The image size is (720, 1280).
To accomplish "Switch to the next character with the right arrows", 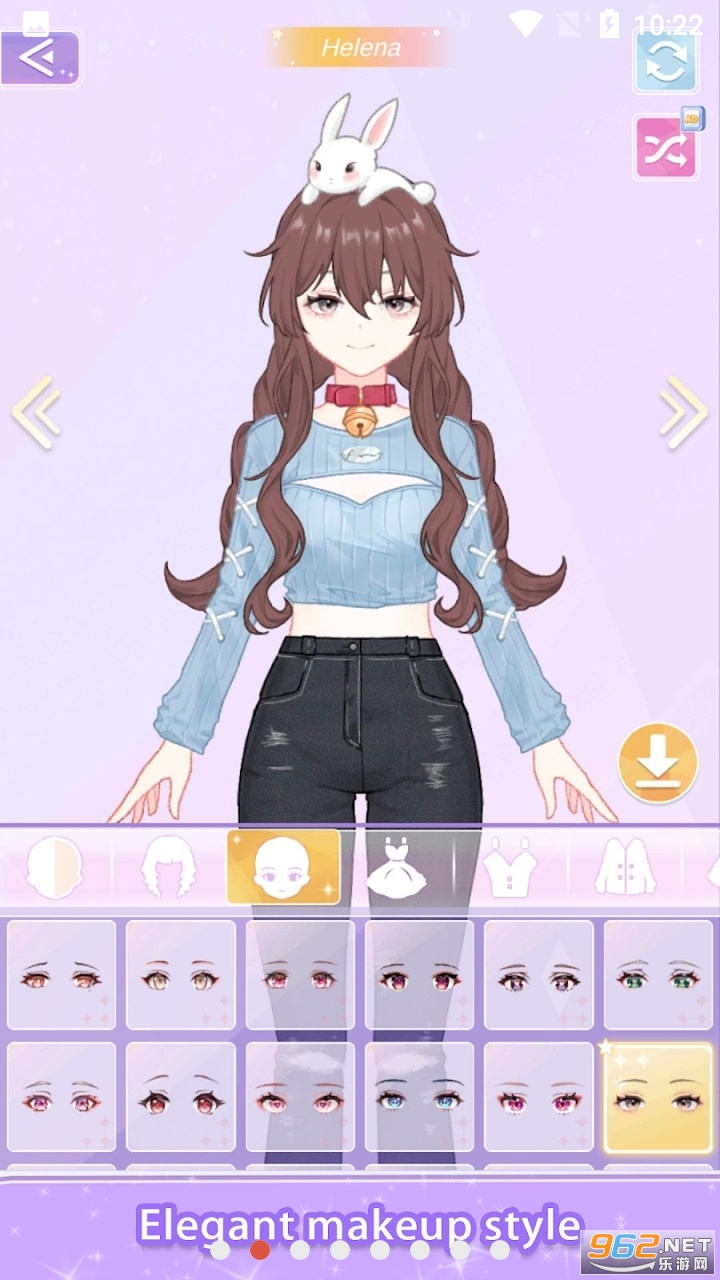I will 683,412.
